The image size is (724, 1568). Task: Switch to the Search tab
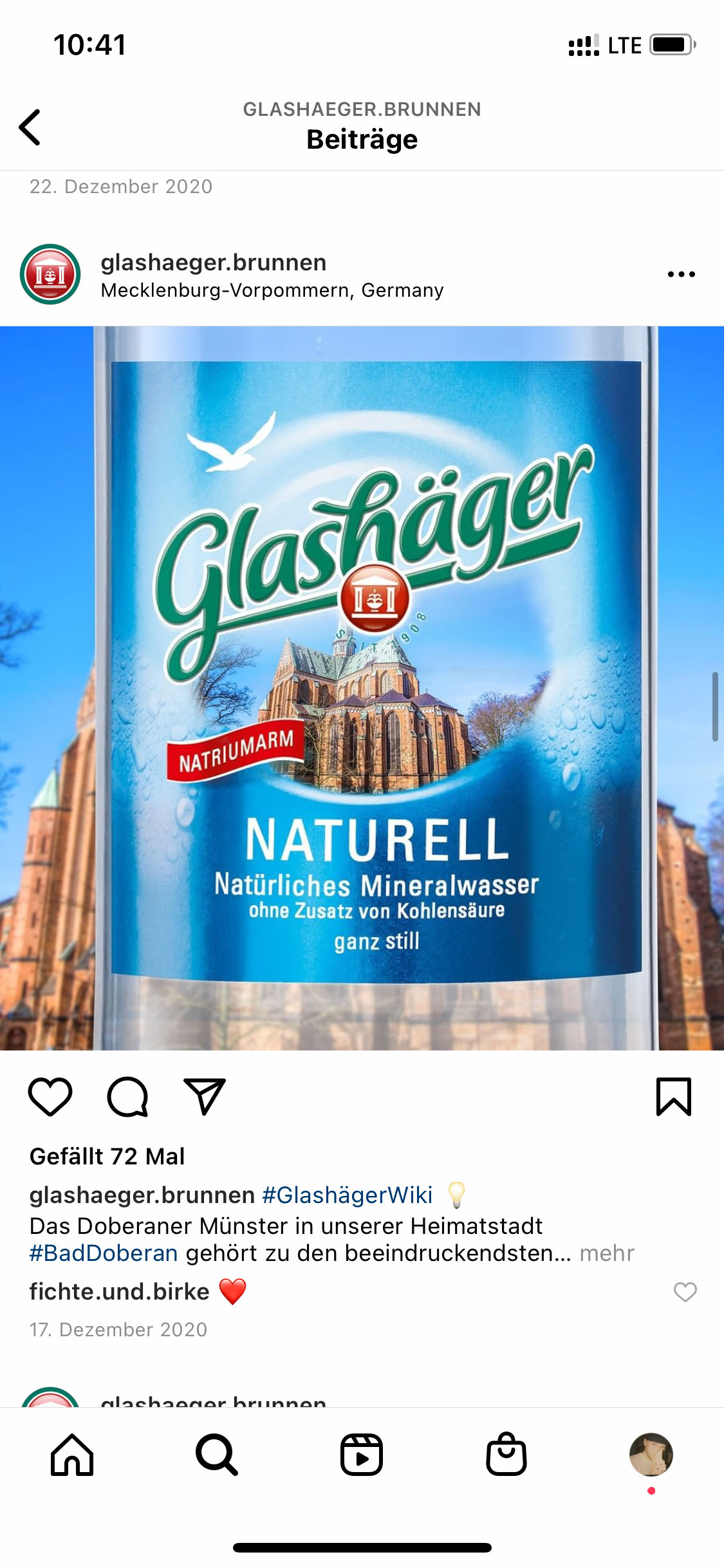tap(217, 1454)
